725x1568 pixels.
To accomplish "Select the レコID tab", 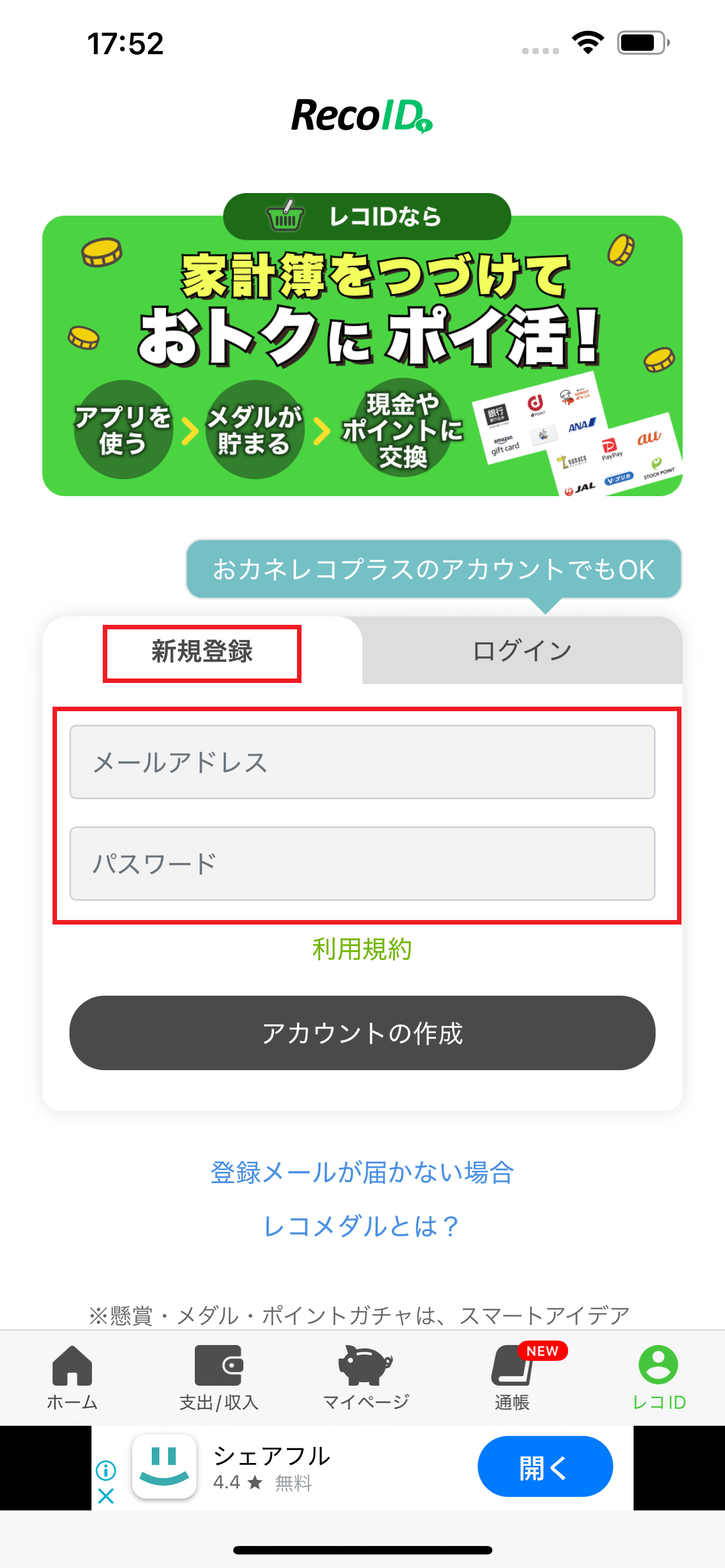I will pos(658,1377).
